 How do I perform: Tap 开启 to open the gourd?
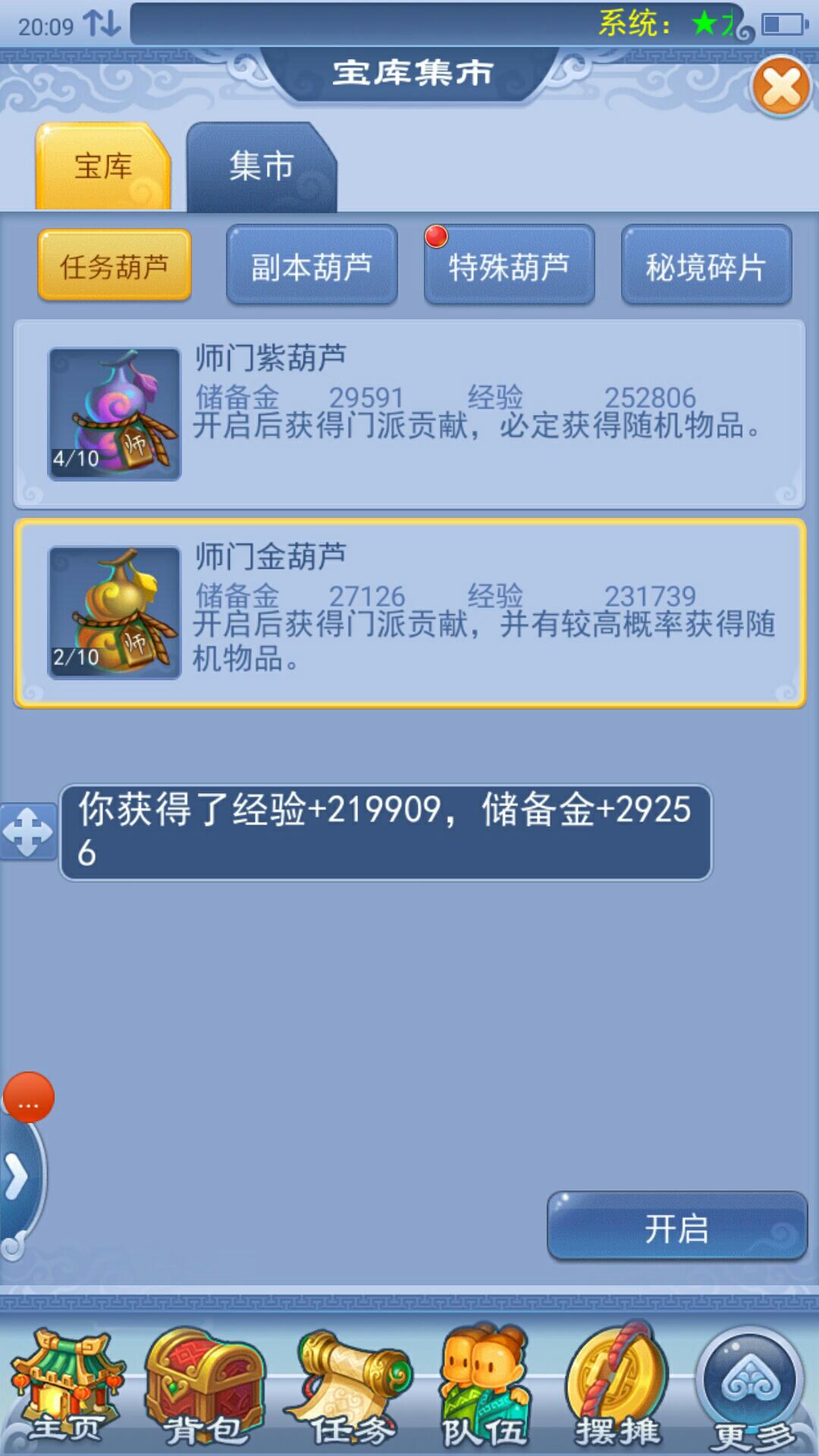676,1228
